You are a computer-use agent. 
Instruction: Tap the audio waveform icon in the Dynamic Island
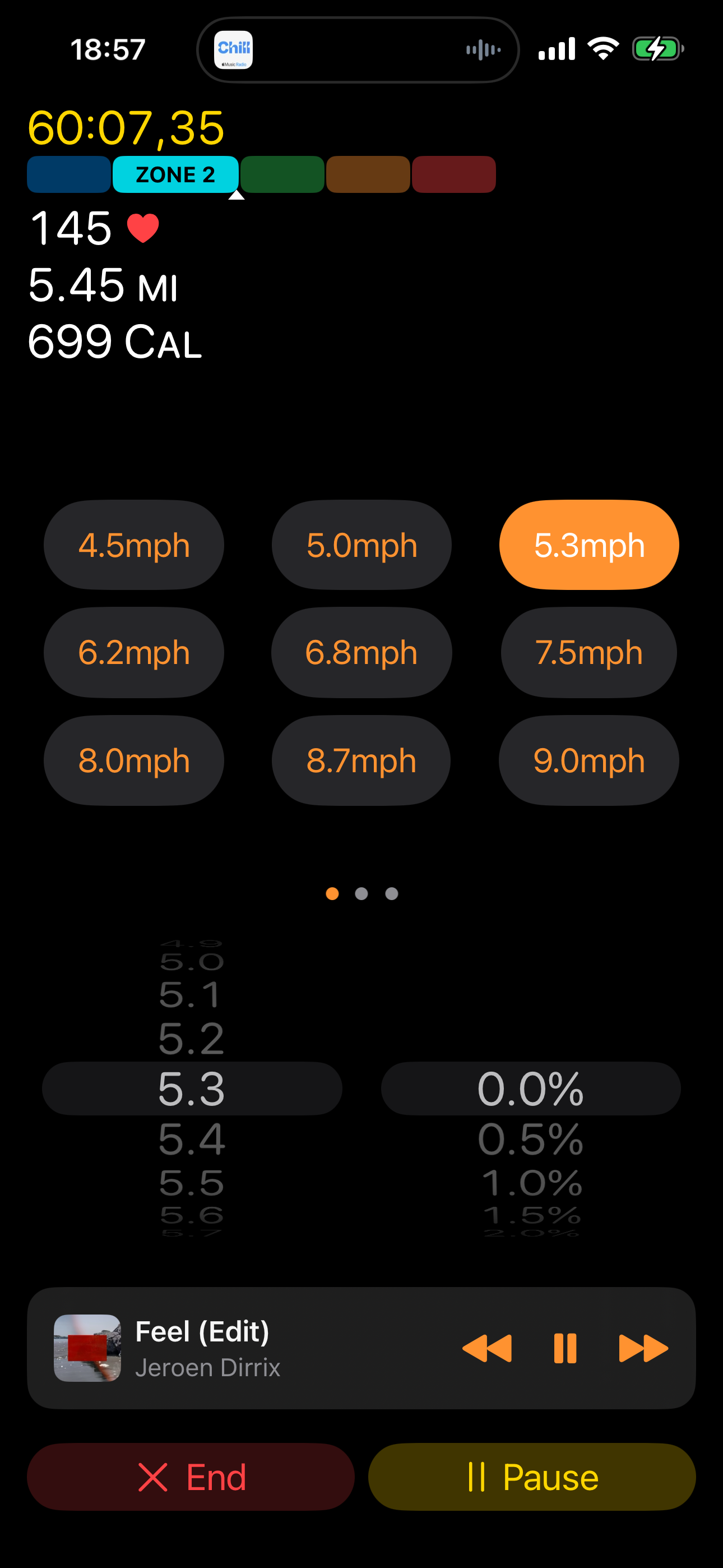[x=481, y=49]
